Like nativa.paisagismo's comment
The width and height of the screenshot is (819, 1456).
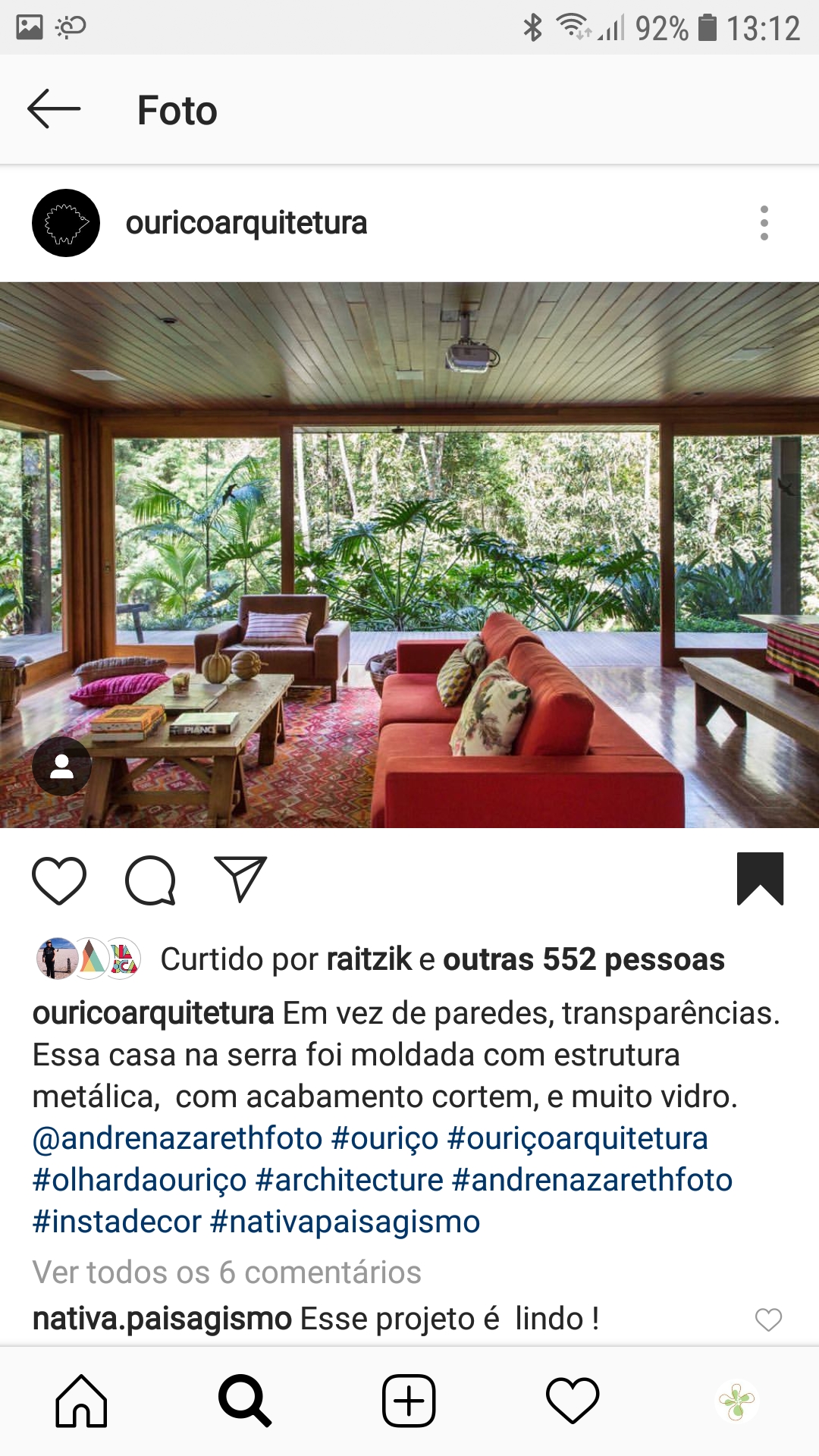tap(768, 1319)
